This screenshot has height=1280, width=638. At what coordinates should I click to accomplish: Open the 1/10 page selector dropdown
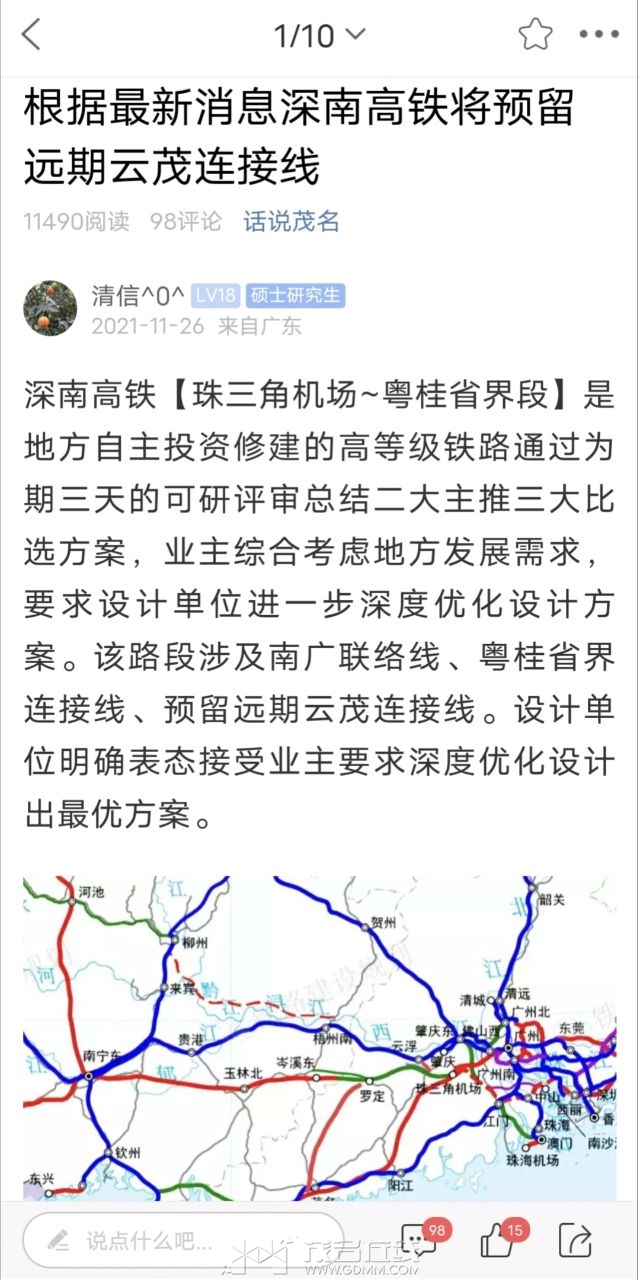[x=319, y=36]
